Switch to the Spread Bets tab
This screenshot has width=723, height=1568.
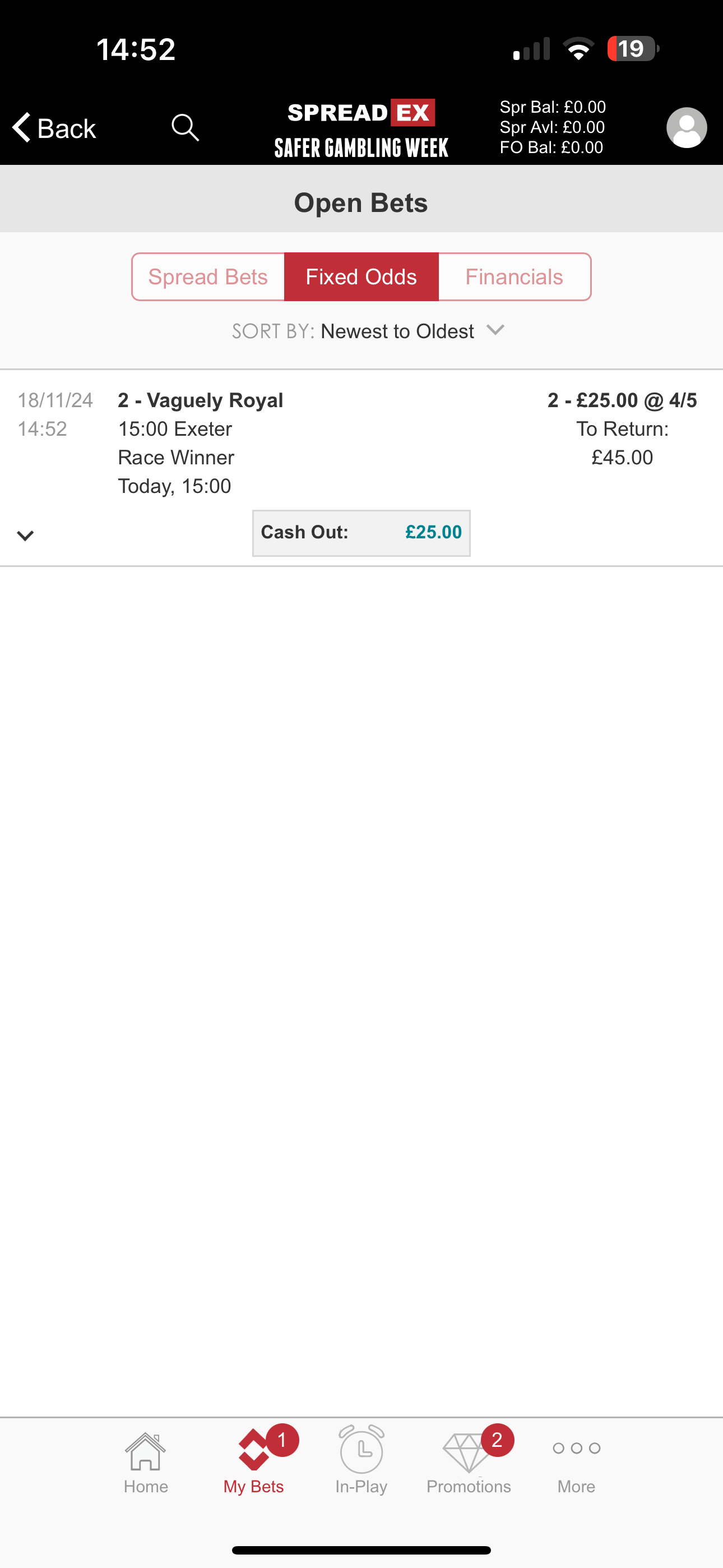(x=208, y=276)
